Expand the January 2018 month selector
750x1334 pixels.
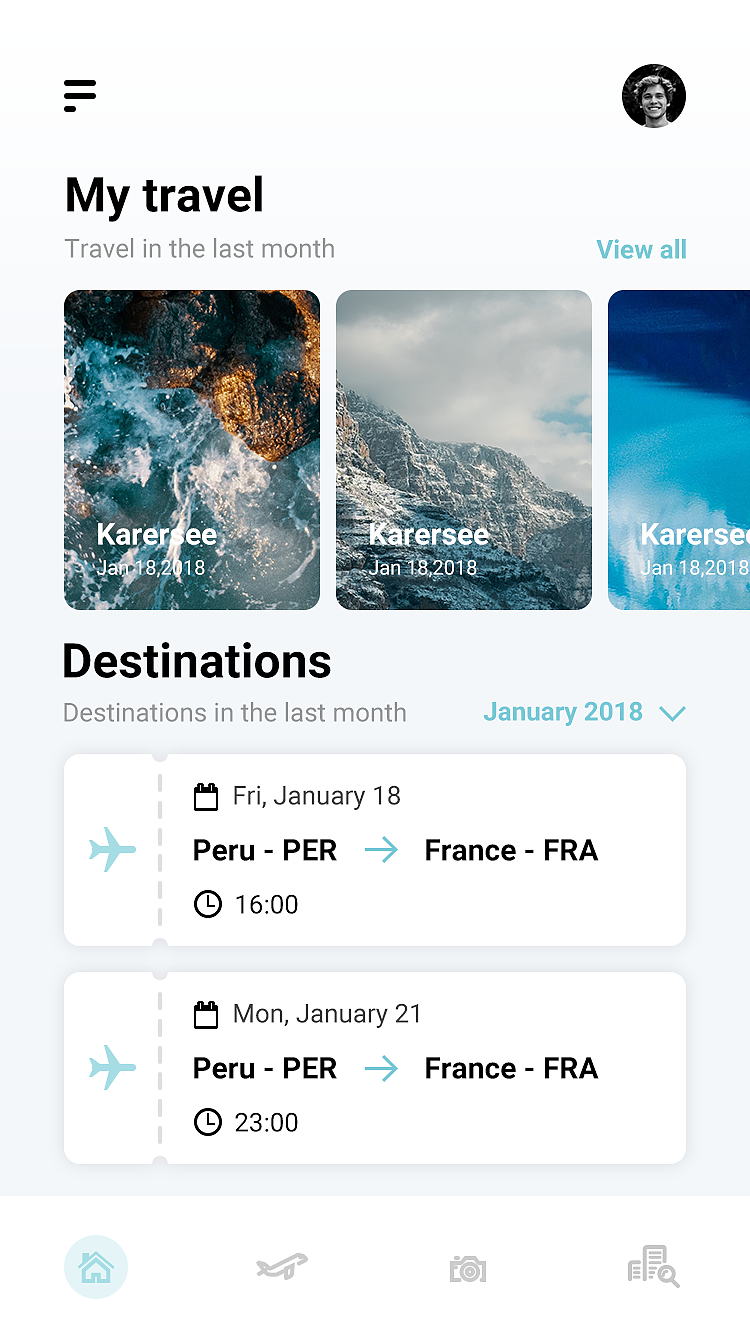tap(563, 712)
